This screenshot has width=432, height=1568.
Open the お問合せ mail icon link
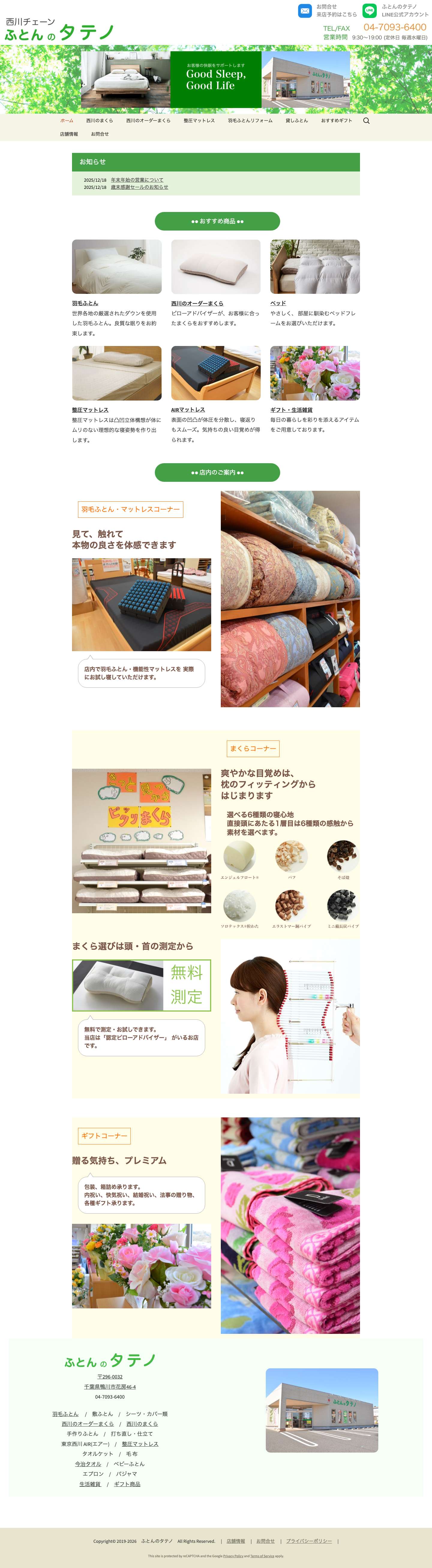click(305, 11)
